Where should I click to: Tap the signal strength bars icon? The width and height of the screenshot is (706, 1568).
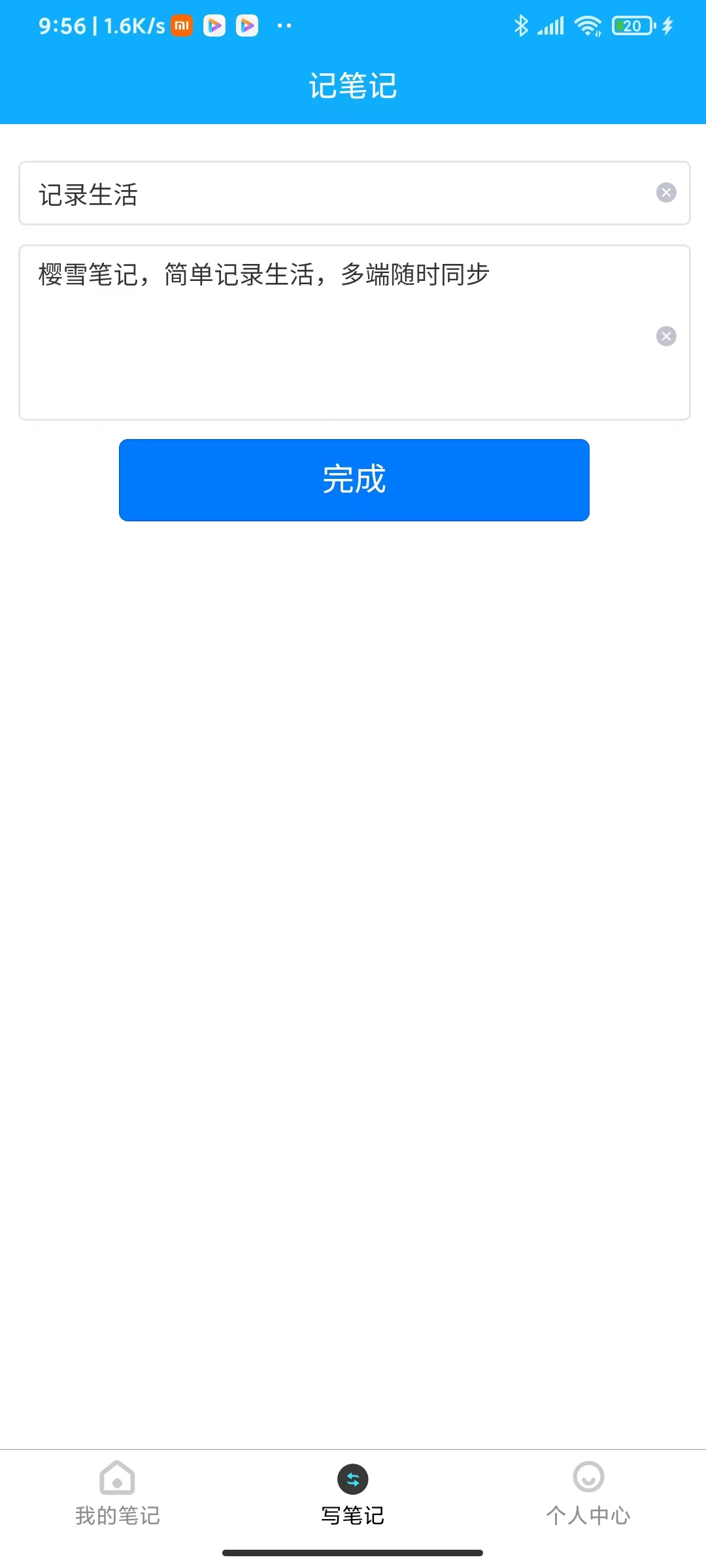pos(551,25)
